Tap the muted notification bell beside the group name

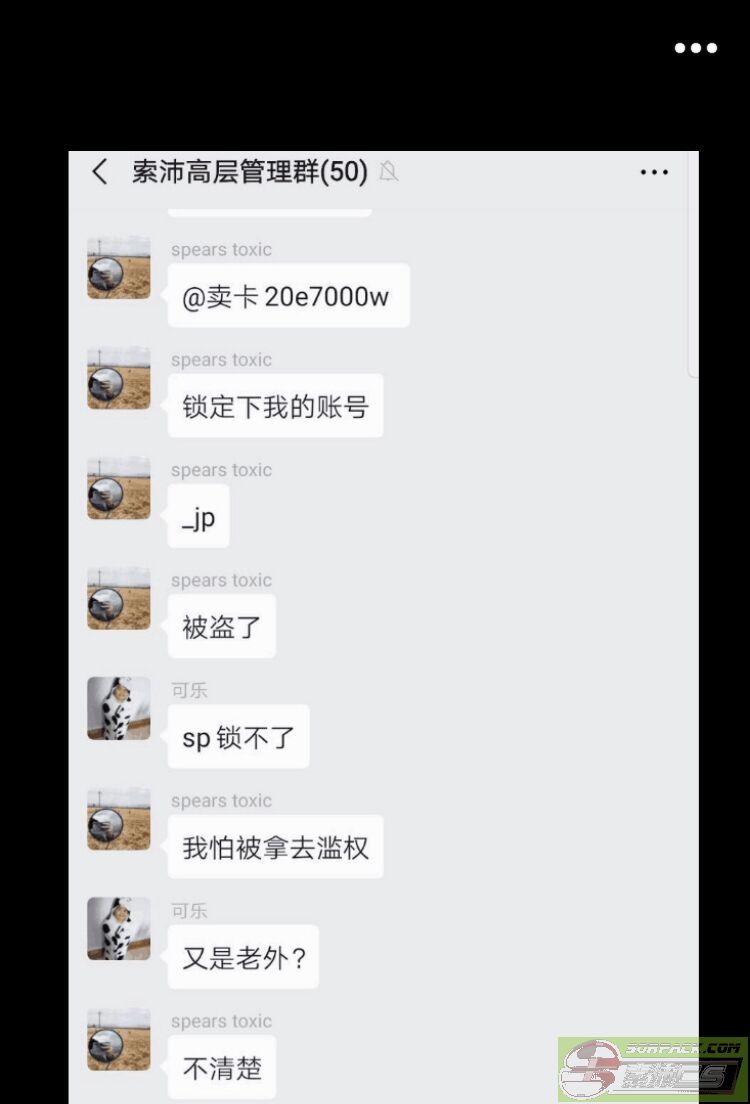coord(389,171)
